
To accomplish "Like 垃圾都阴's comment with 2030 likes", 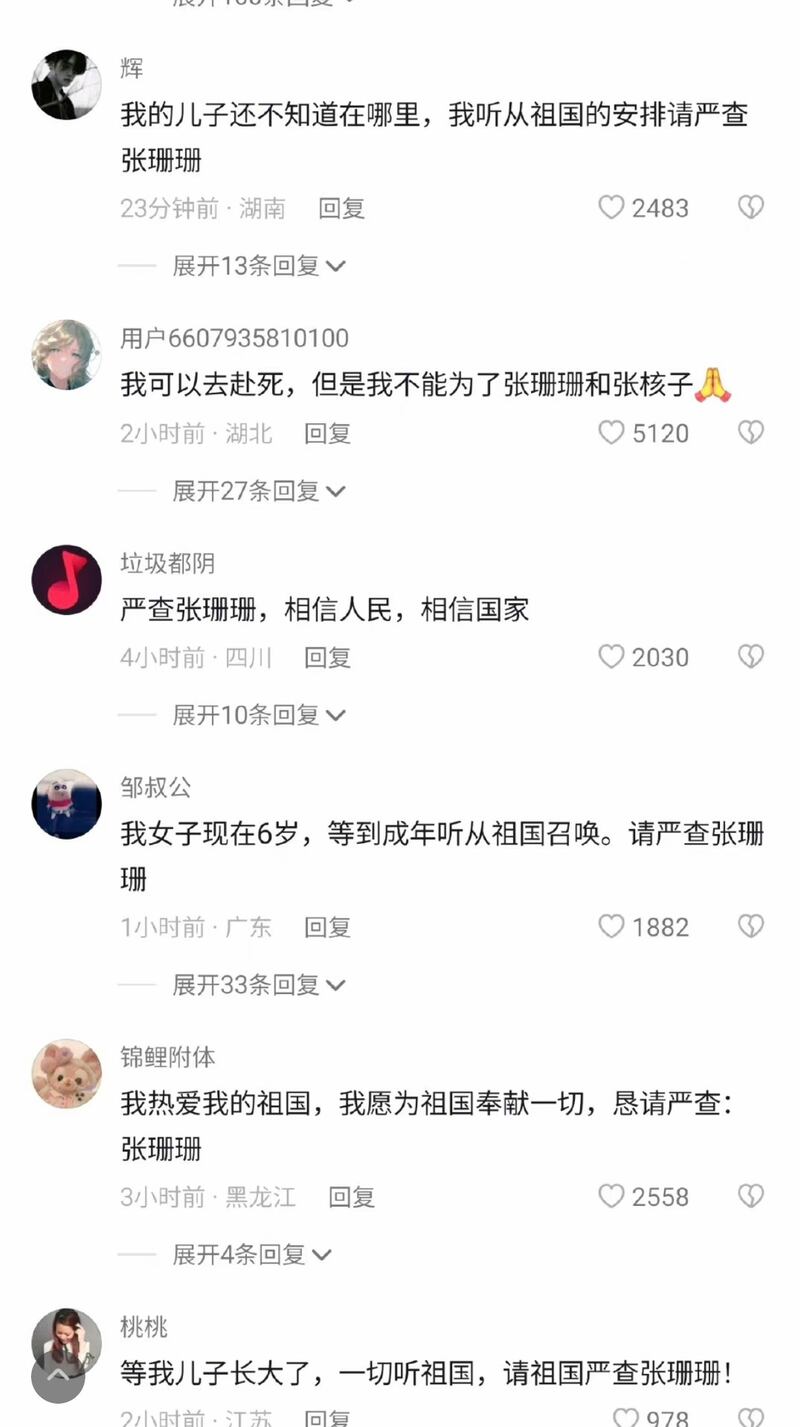I will pos(611,657).
